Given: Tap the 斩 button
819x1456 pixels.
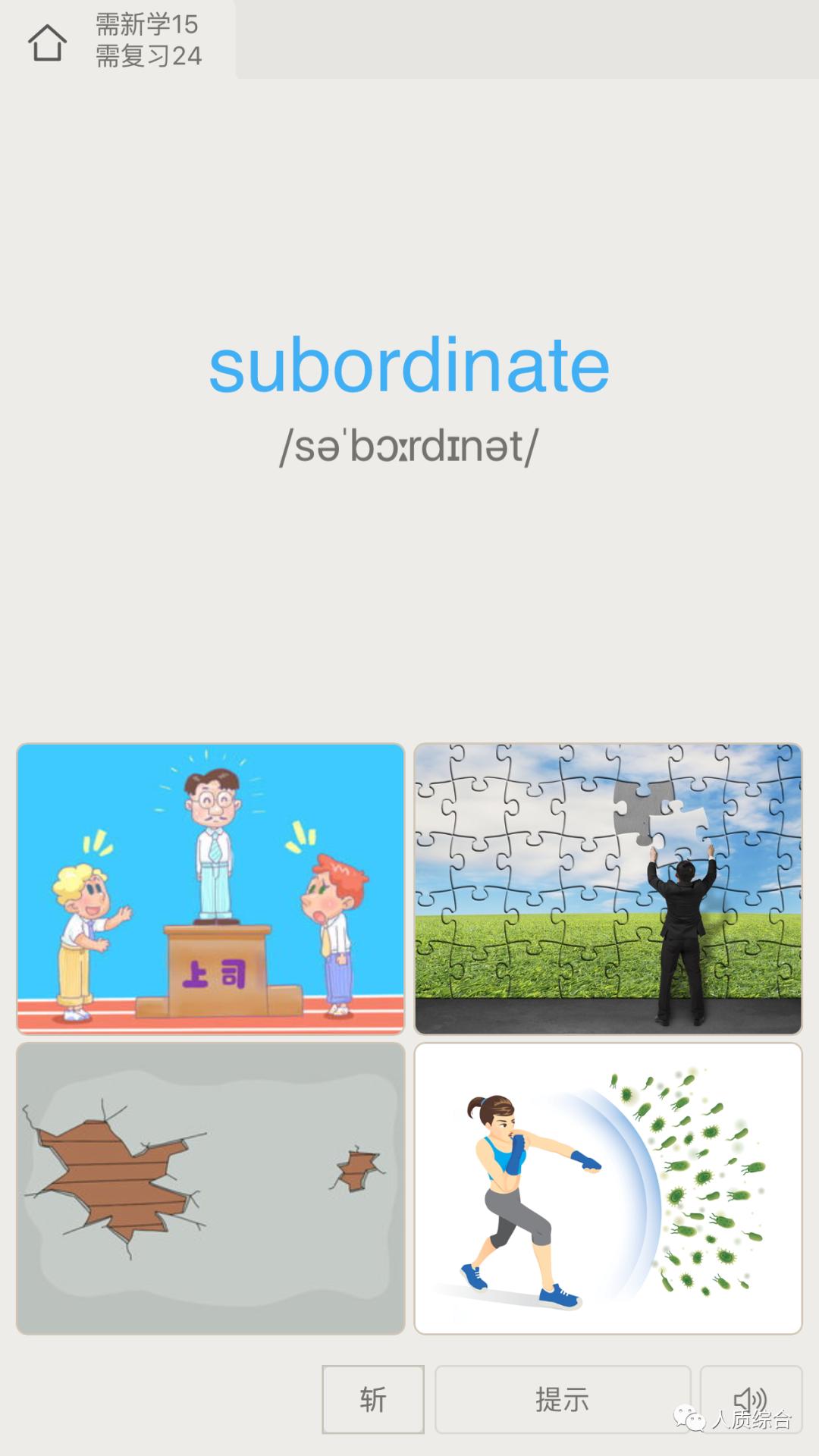Looking at the screenshot, I should click(x=373, y=1399).
